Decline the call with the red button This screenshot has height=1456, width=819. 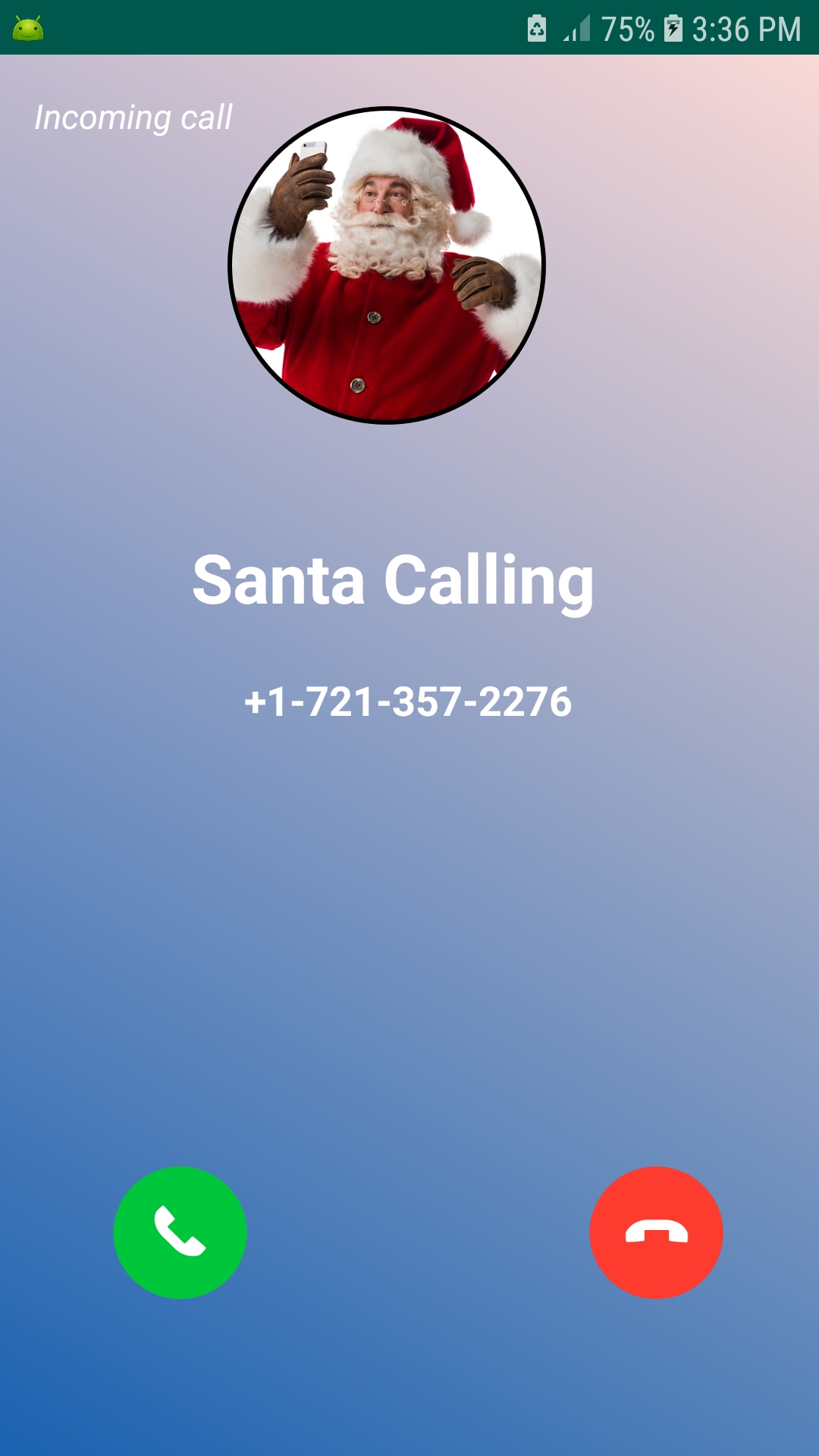(x=656, y=1232)
